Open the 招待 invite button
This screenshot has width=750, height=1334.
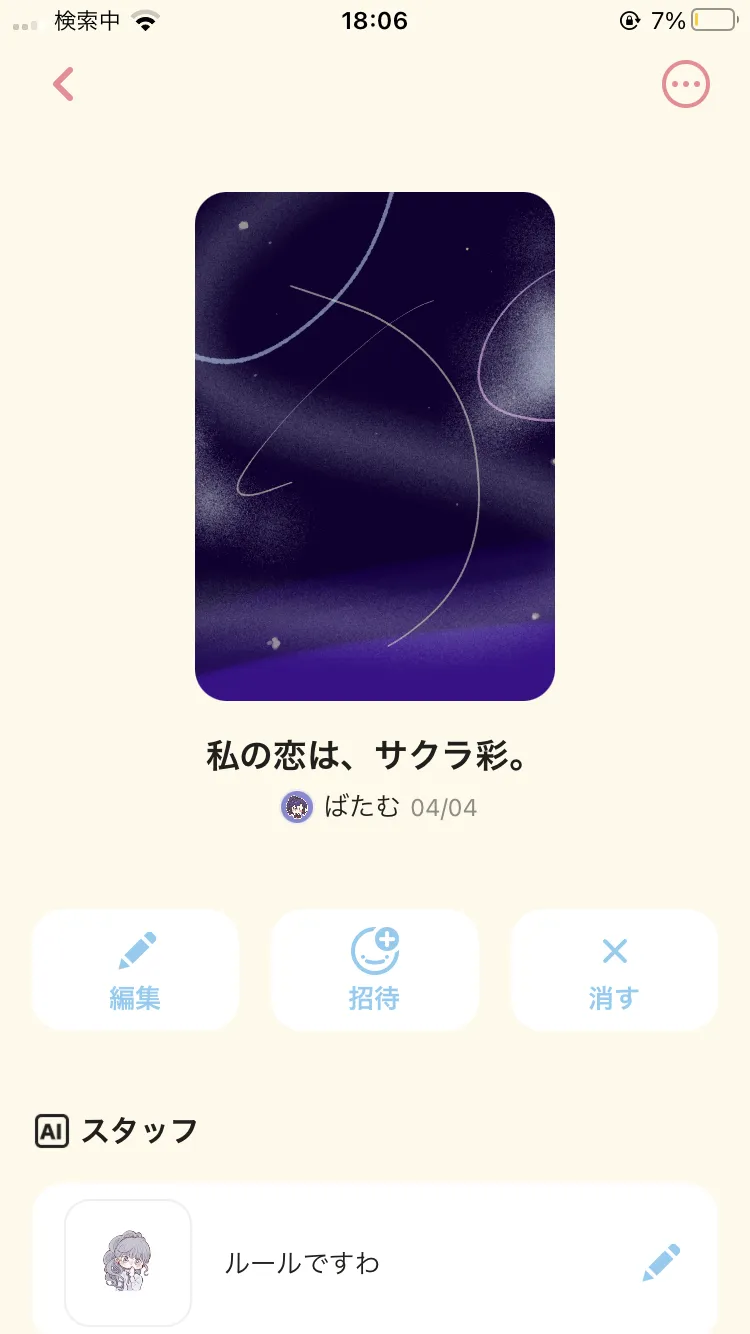pyautogui.click(x=375, y=970)
